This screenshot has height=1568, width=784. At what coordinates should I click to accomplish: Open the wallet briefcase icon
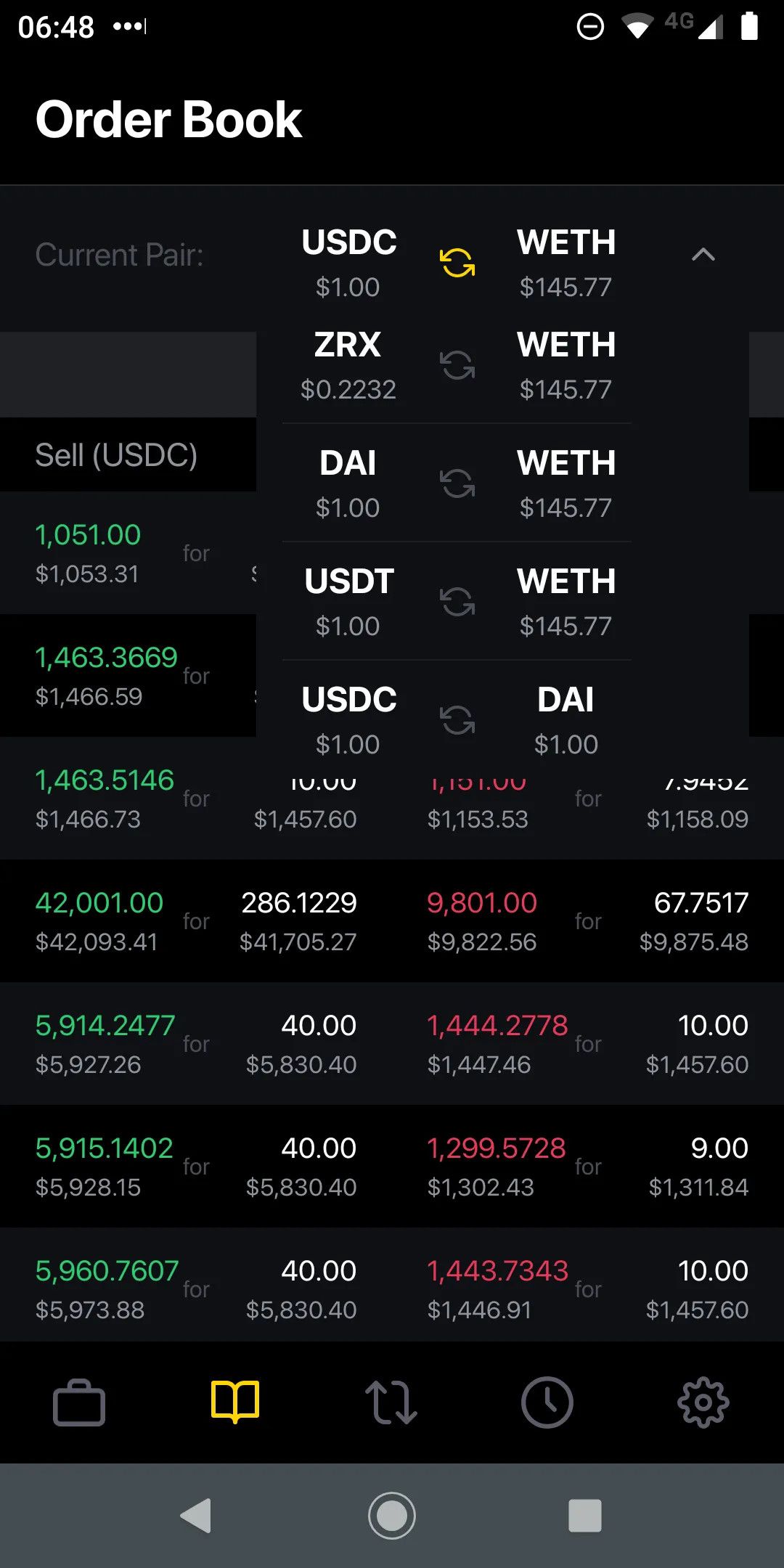coord(78,1402)
